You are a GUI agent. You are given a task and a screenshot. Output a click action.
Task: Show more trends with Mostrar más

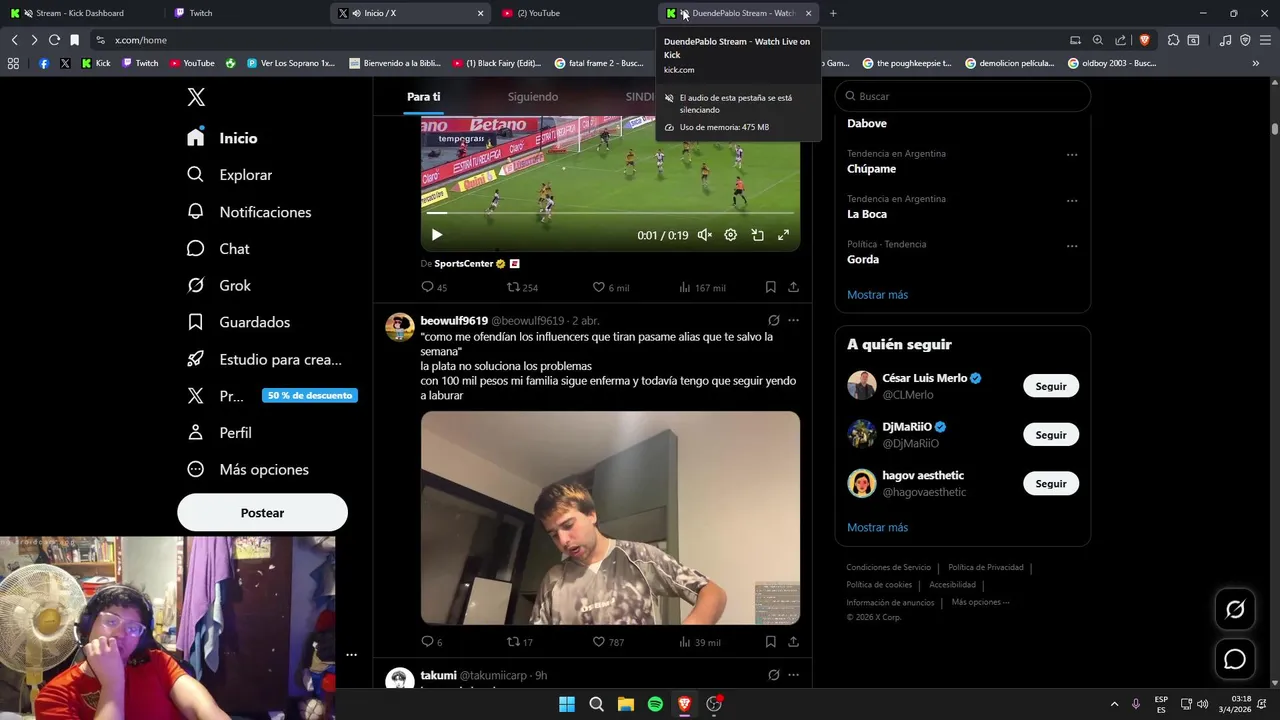tap(877, 295)
